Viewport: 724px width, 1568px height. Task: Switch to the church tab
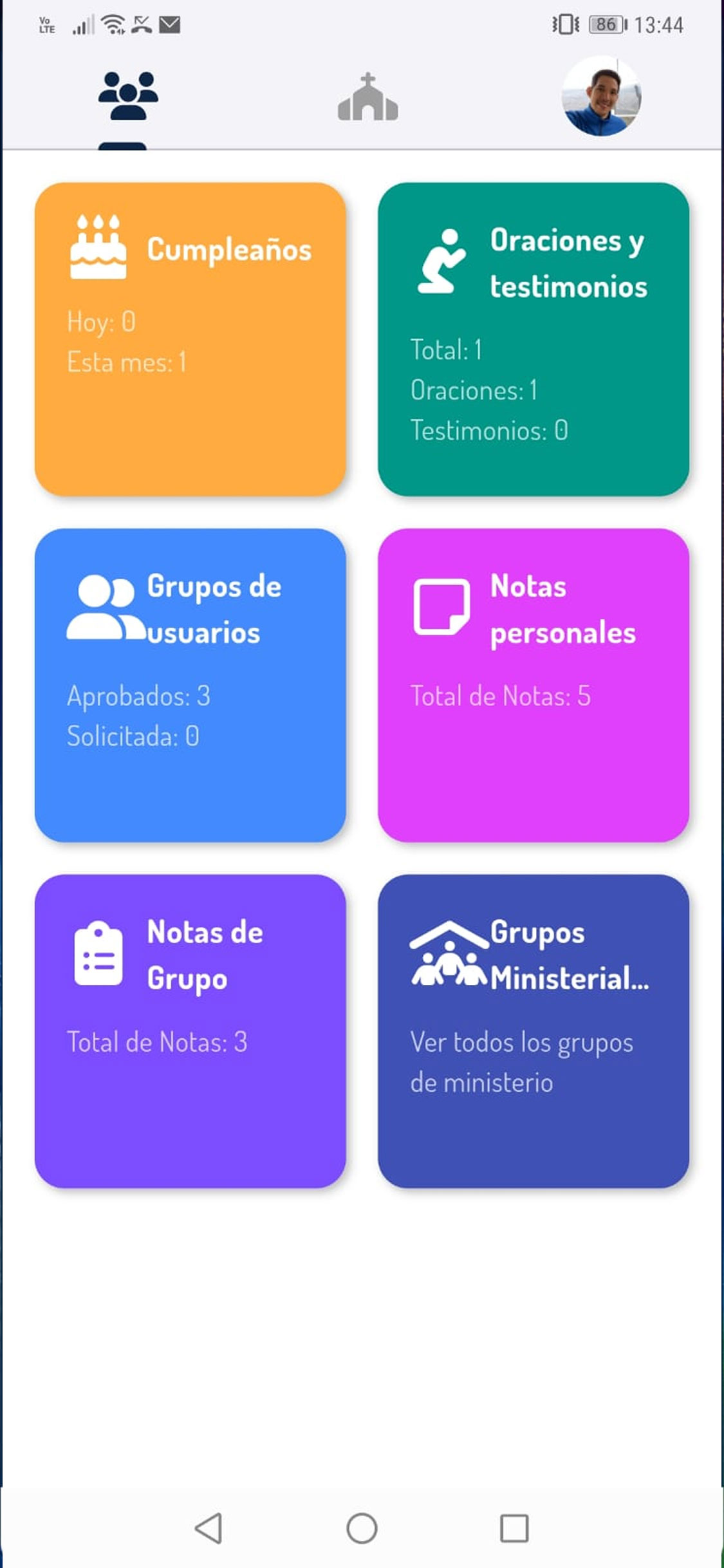367,98
